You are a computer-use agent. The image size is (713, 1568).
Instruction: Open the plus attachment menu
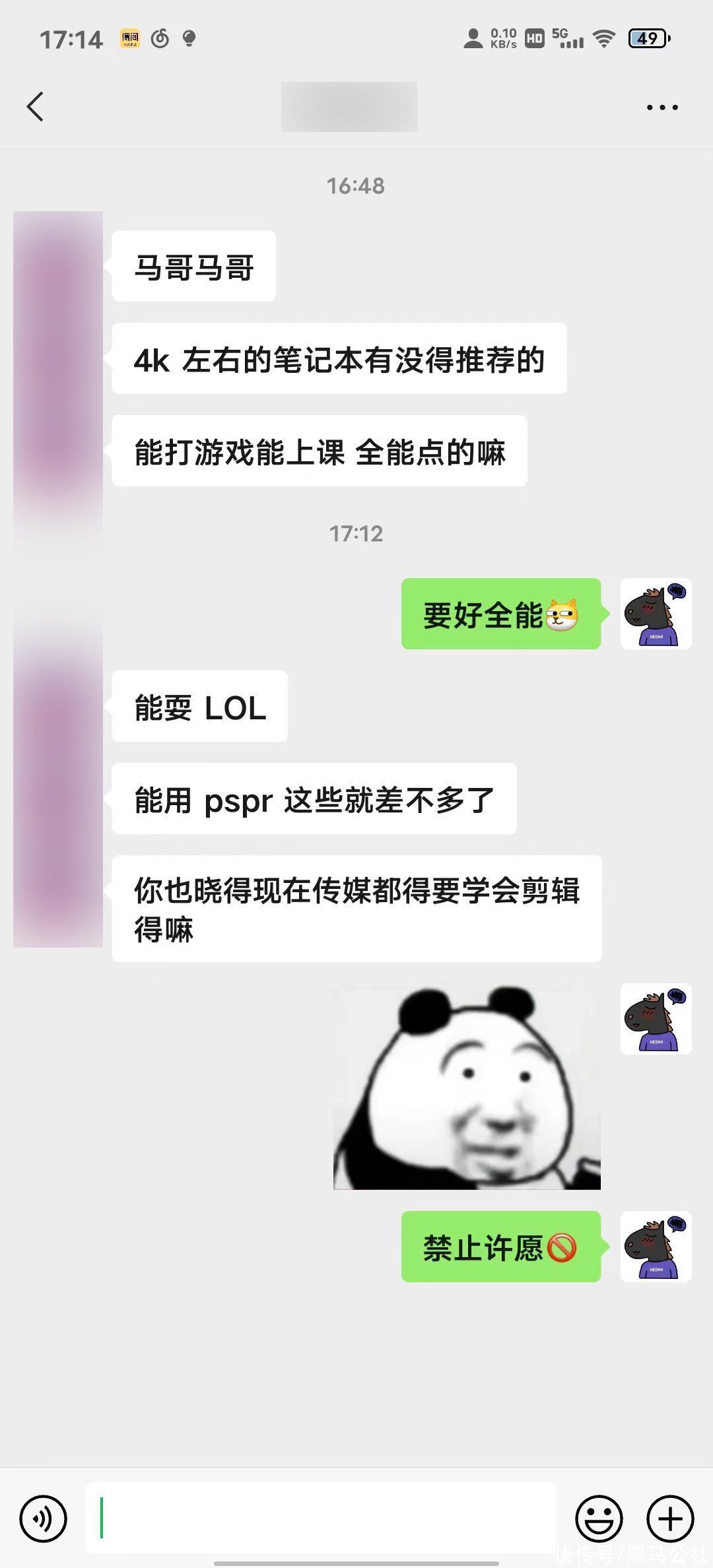click(669, 1519)
